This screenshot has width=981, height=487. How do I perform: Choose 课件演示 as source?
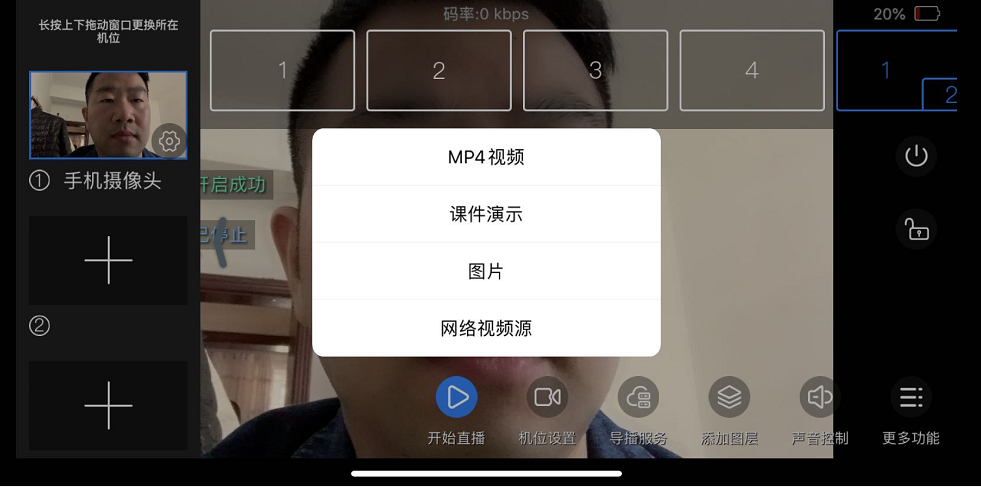(x=486, y=214)
